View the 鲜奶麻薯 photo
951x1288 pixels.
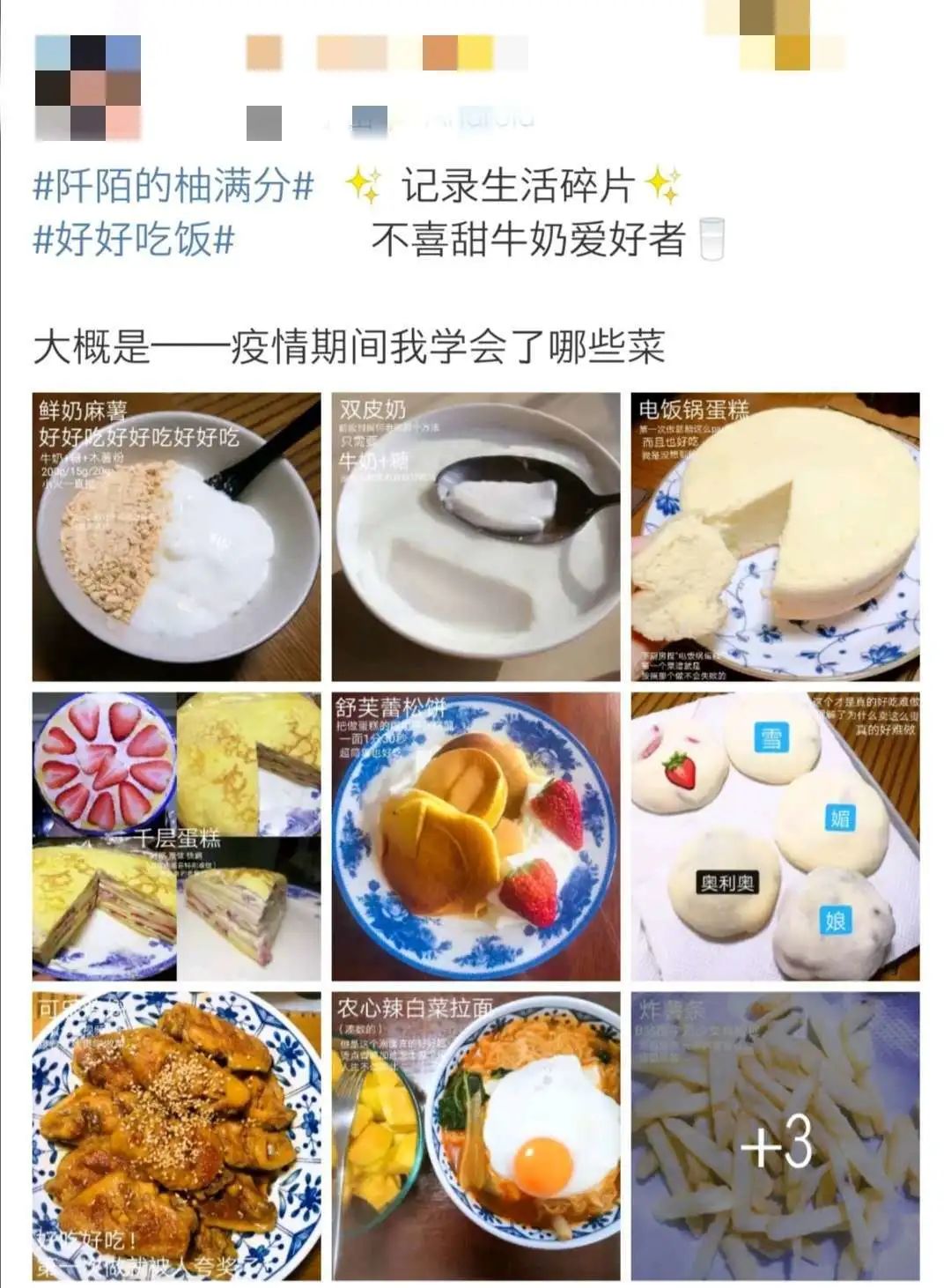click(x=176, y=537)
